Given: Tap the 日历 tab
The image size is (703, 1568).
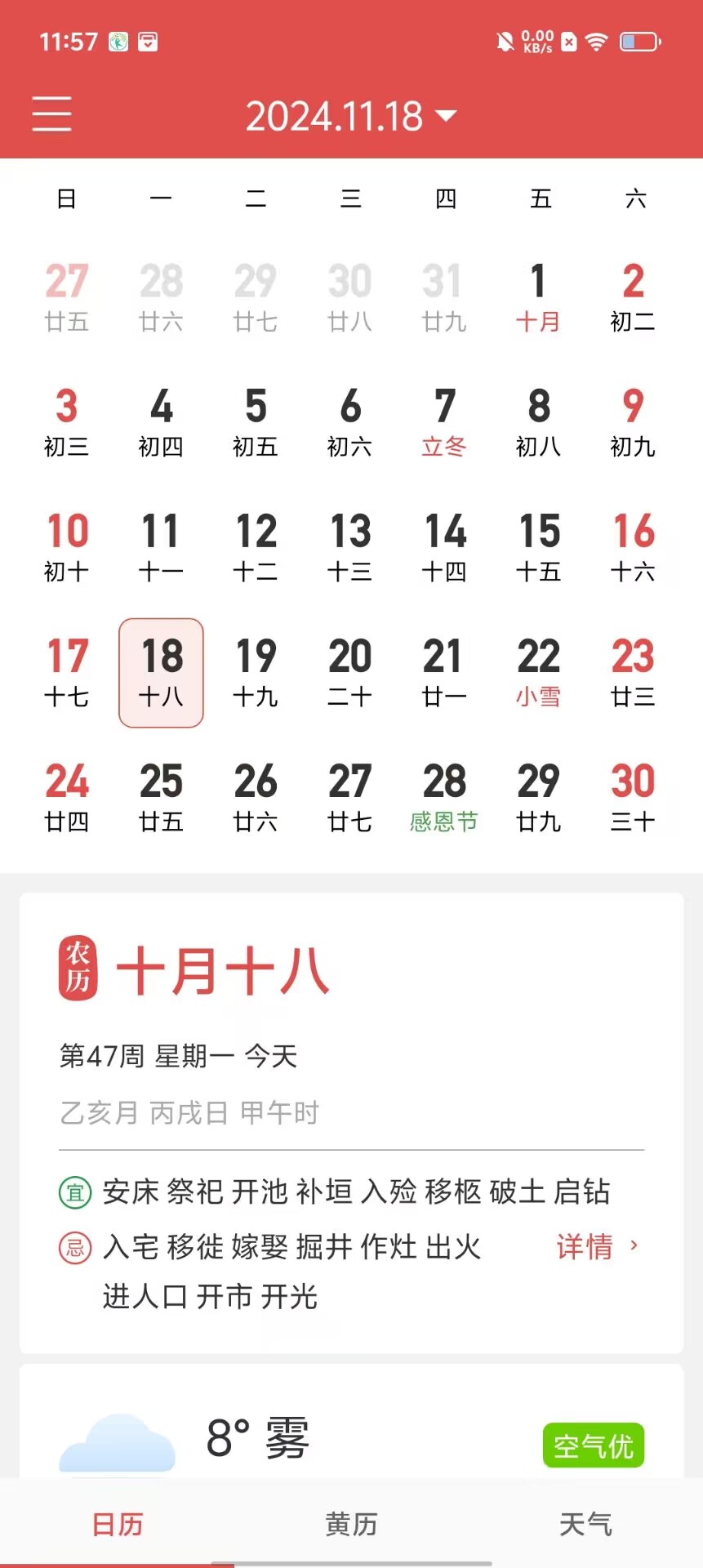Looking at the screenshot, I should point(118,1524).
